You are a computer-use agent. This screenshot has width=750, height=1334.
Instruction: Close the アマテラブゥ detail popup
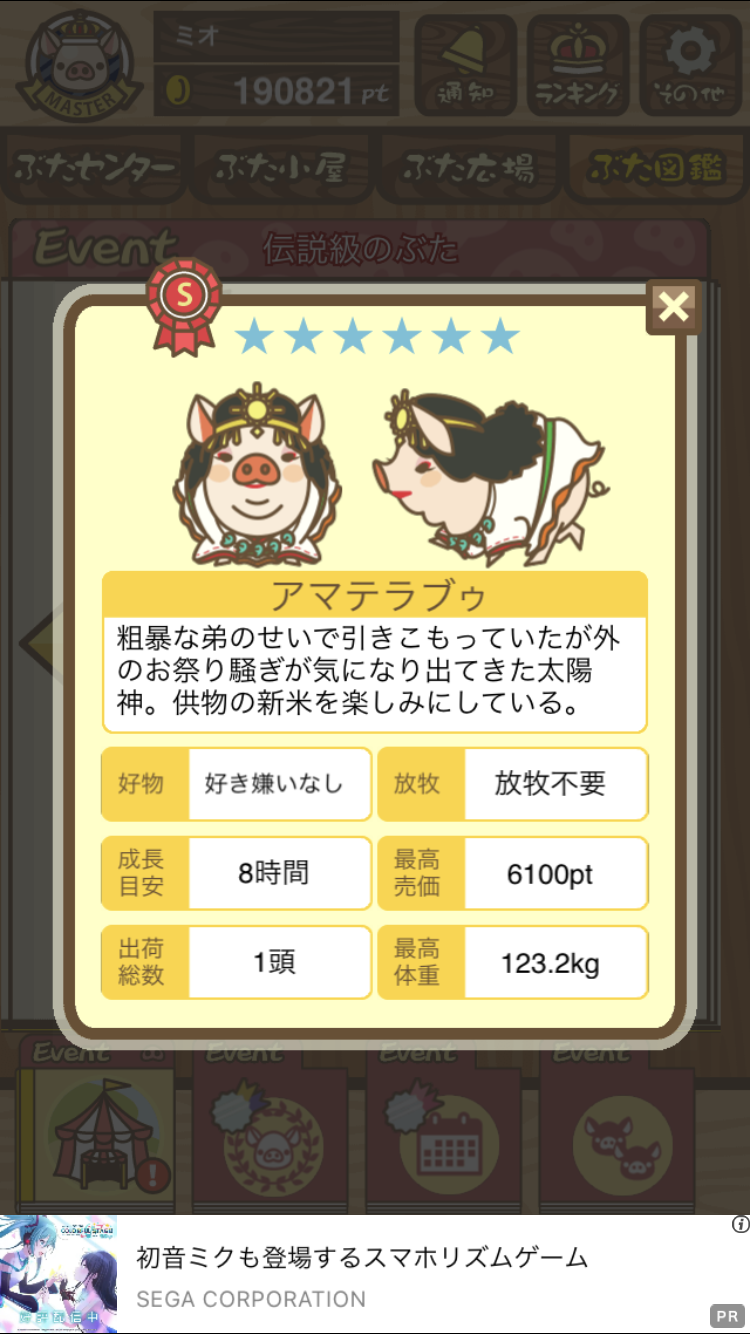673,307
